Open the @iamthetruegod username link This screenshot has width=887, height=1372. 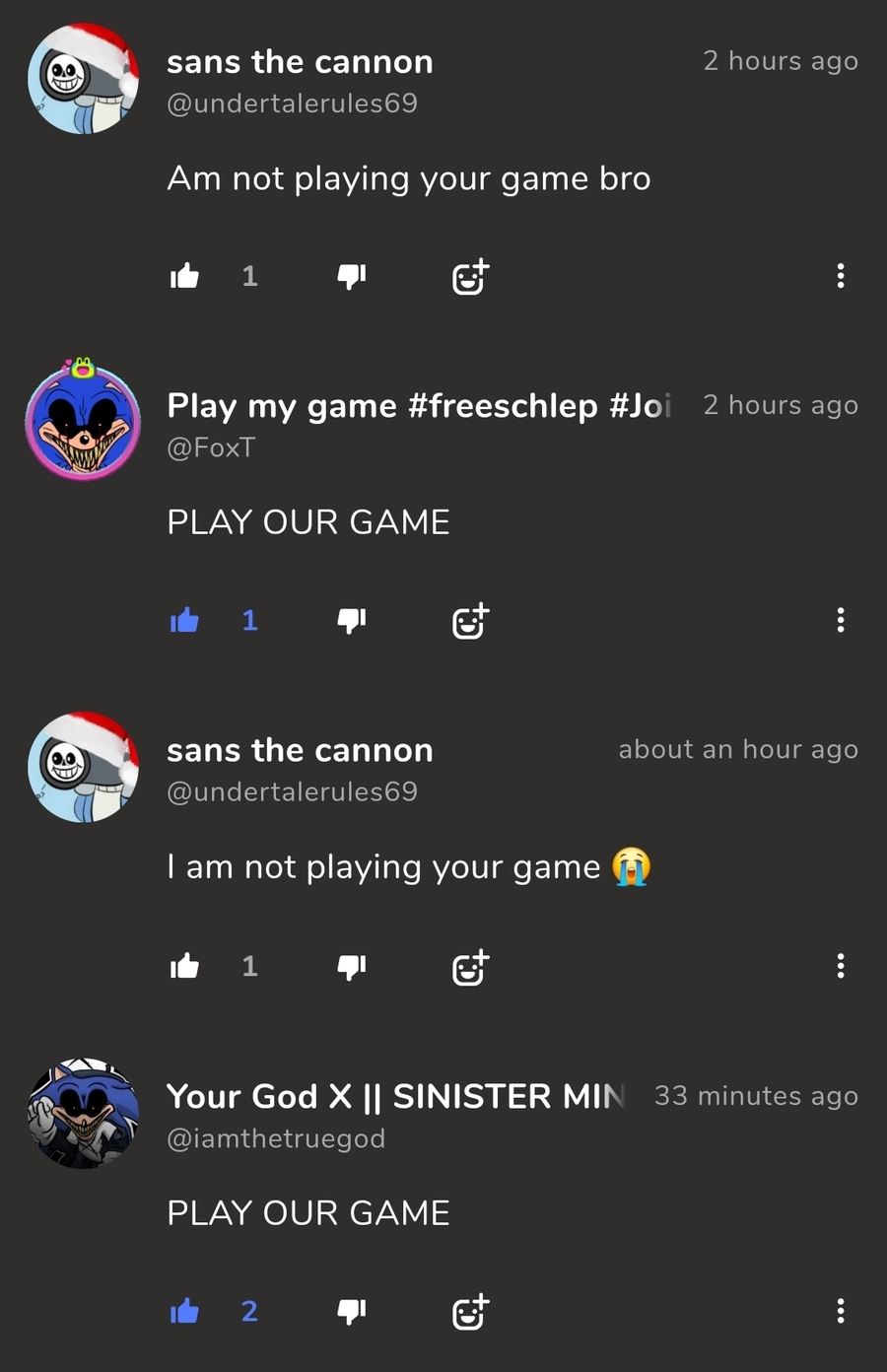coord(276,1138)
